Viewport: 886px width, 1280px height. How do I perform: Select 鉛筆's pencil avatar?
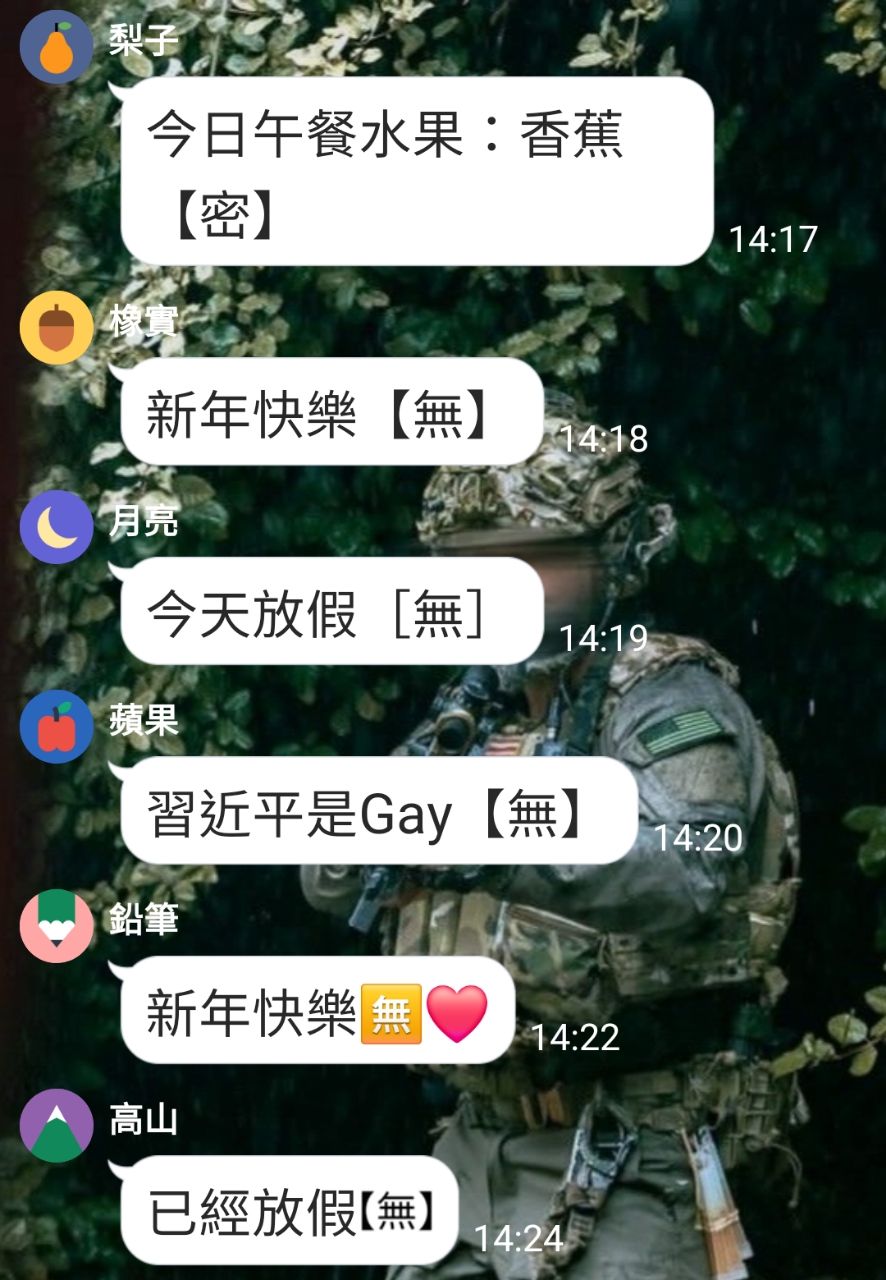[x=56, y=926]
